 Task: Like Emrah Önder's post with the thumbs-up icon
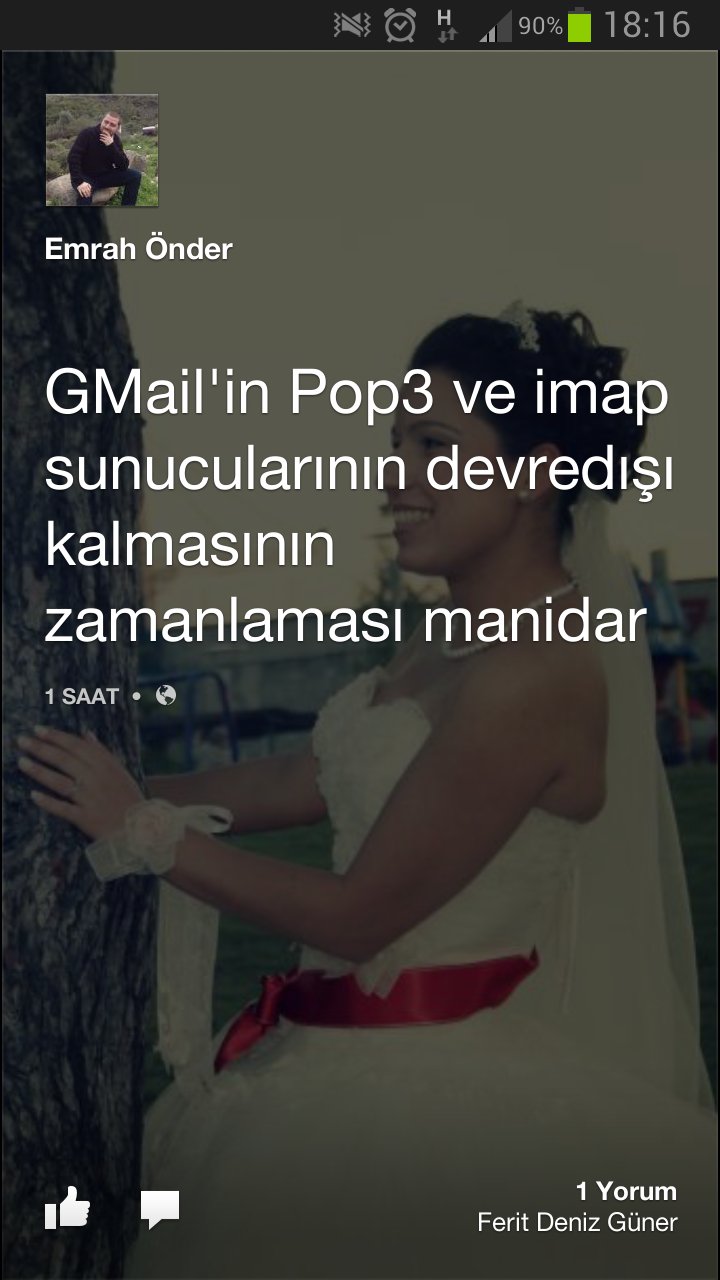67,1208
